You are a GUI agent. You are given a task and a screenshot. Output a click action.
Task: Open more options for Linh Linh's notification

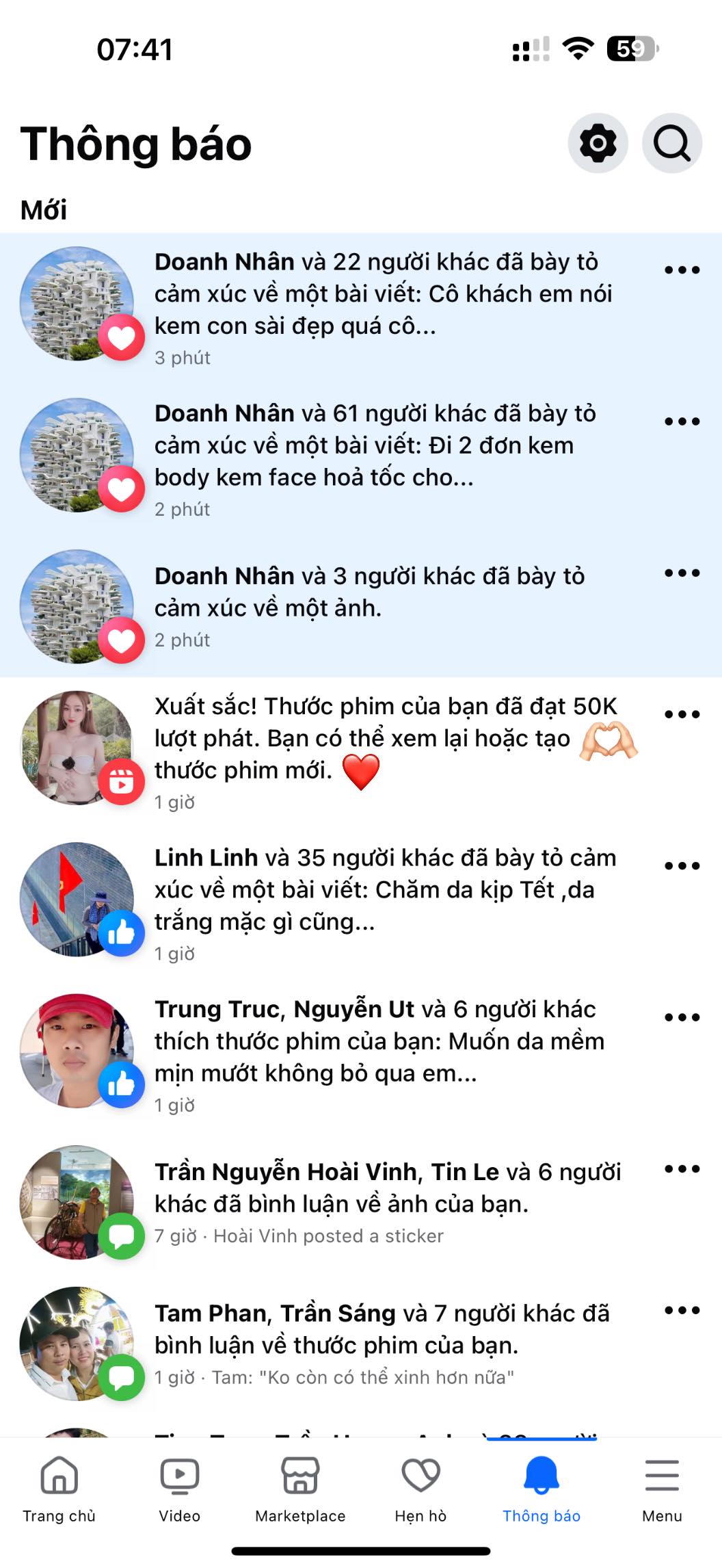tap(682, 866)
